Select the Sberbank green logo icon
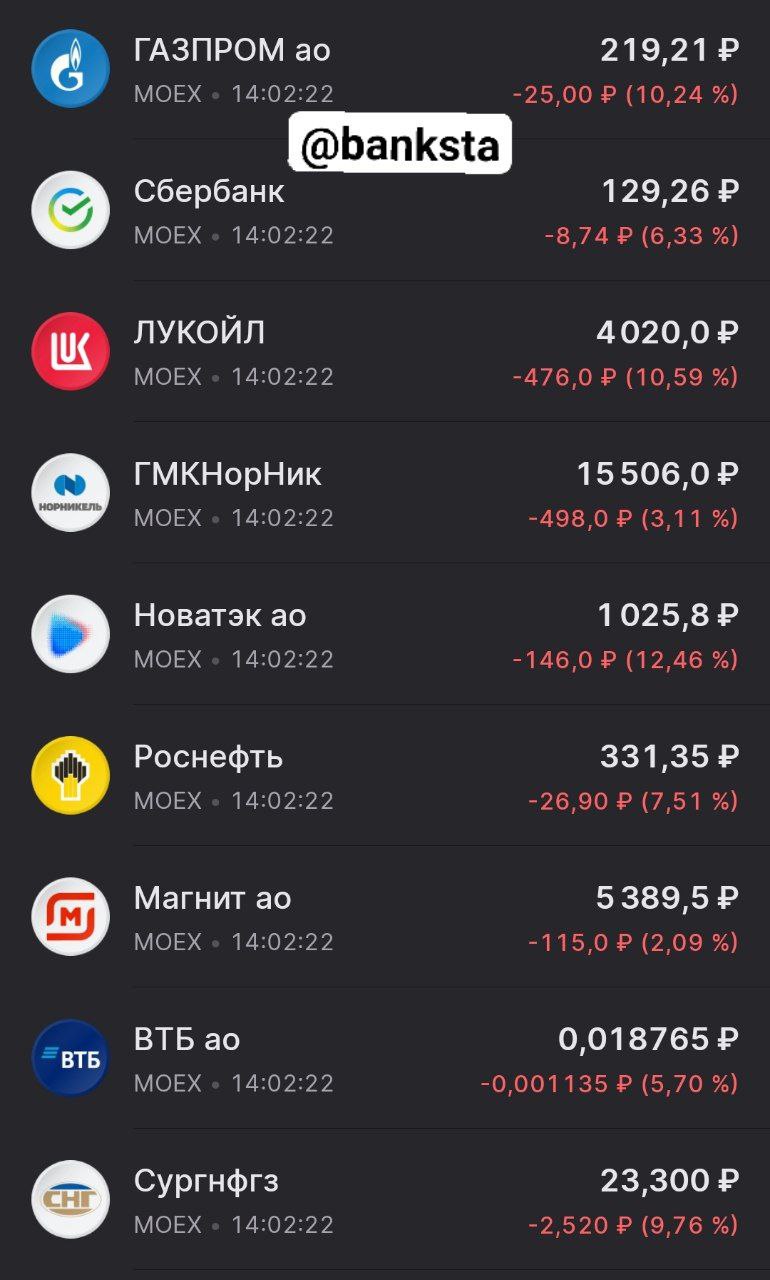 pyautogui.click(x=70, y=211)
